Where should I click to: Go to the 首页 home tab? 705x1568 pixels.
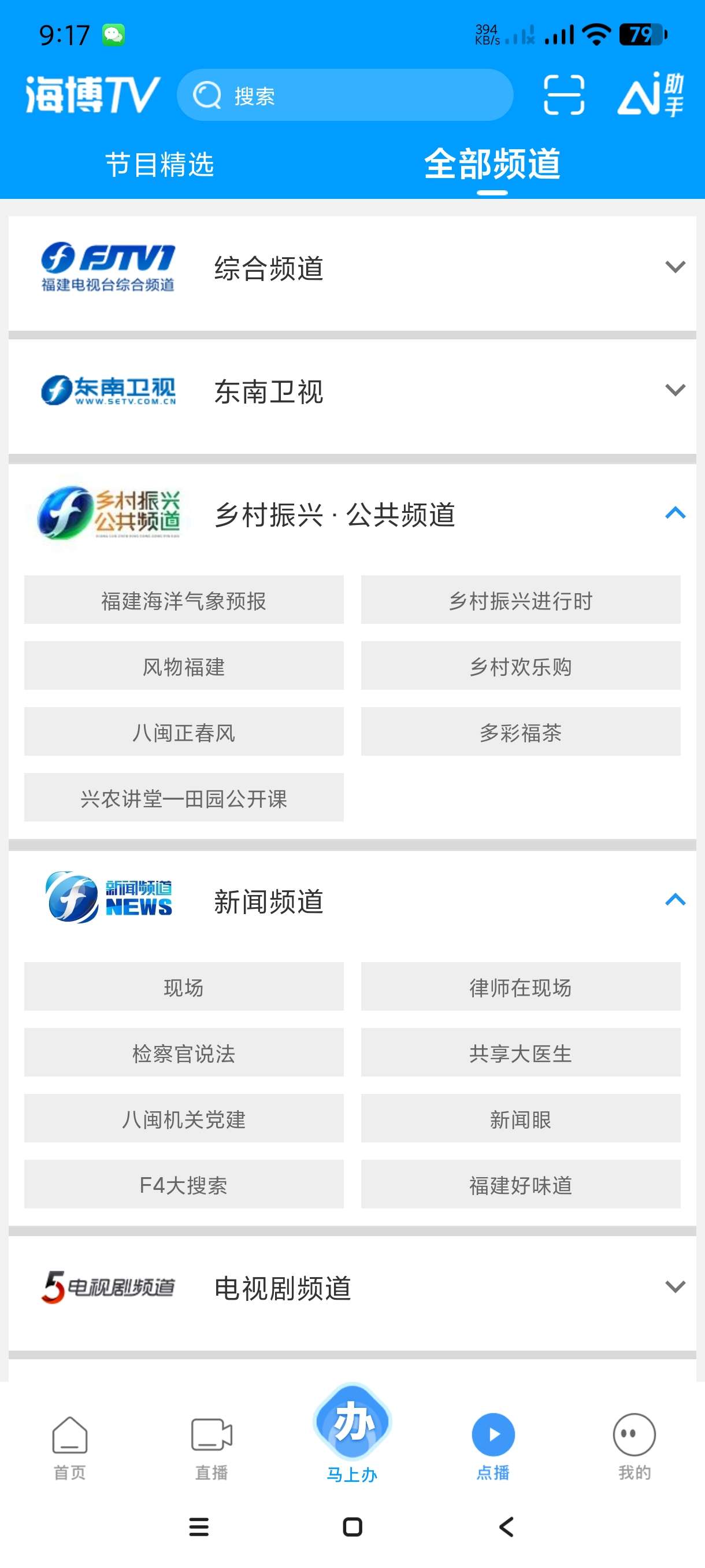[x=70, y=1448]
